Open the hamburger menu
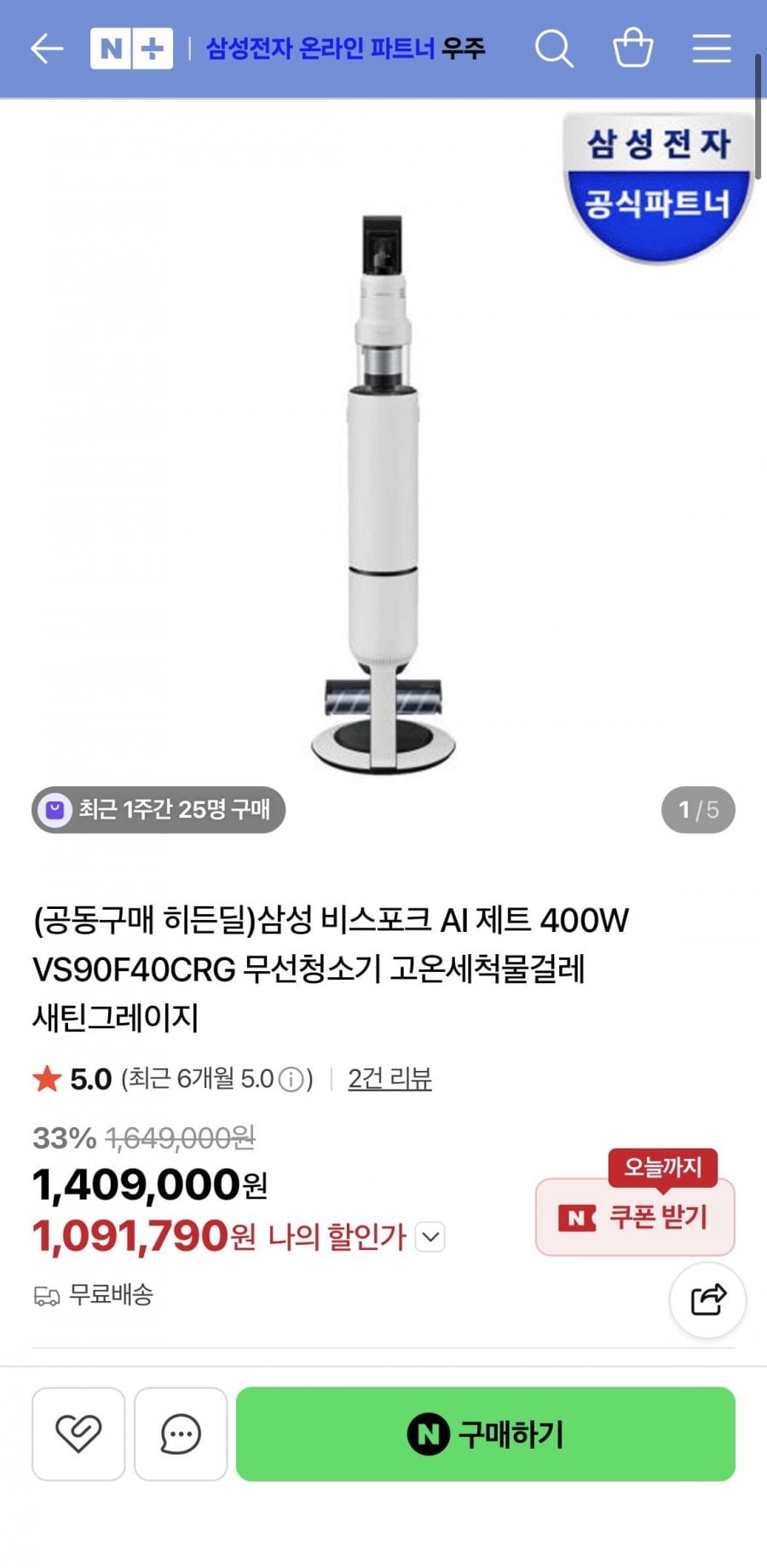The width and height of the screenshot is (767, 1568). point(711,49)
